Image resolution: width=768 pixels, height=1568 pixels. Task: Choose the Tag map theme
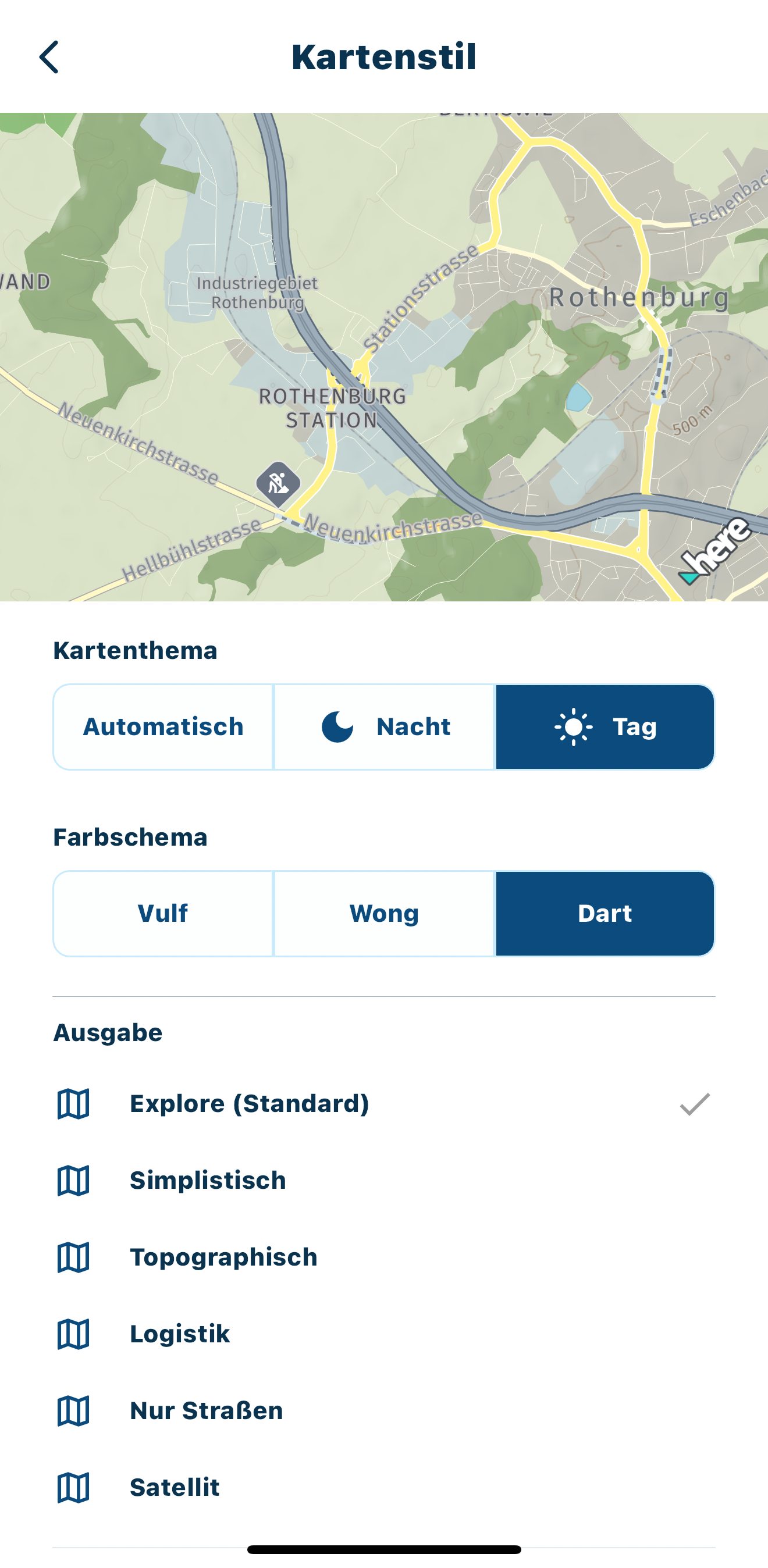(605, 727)
